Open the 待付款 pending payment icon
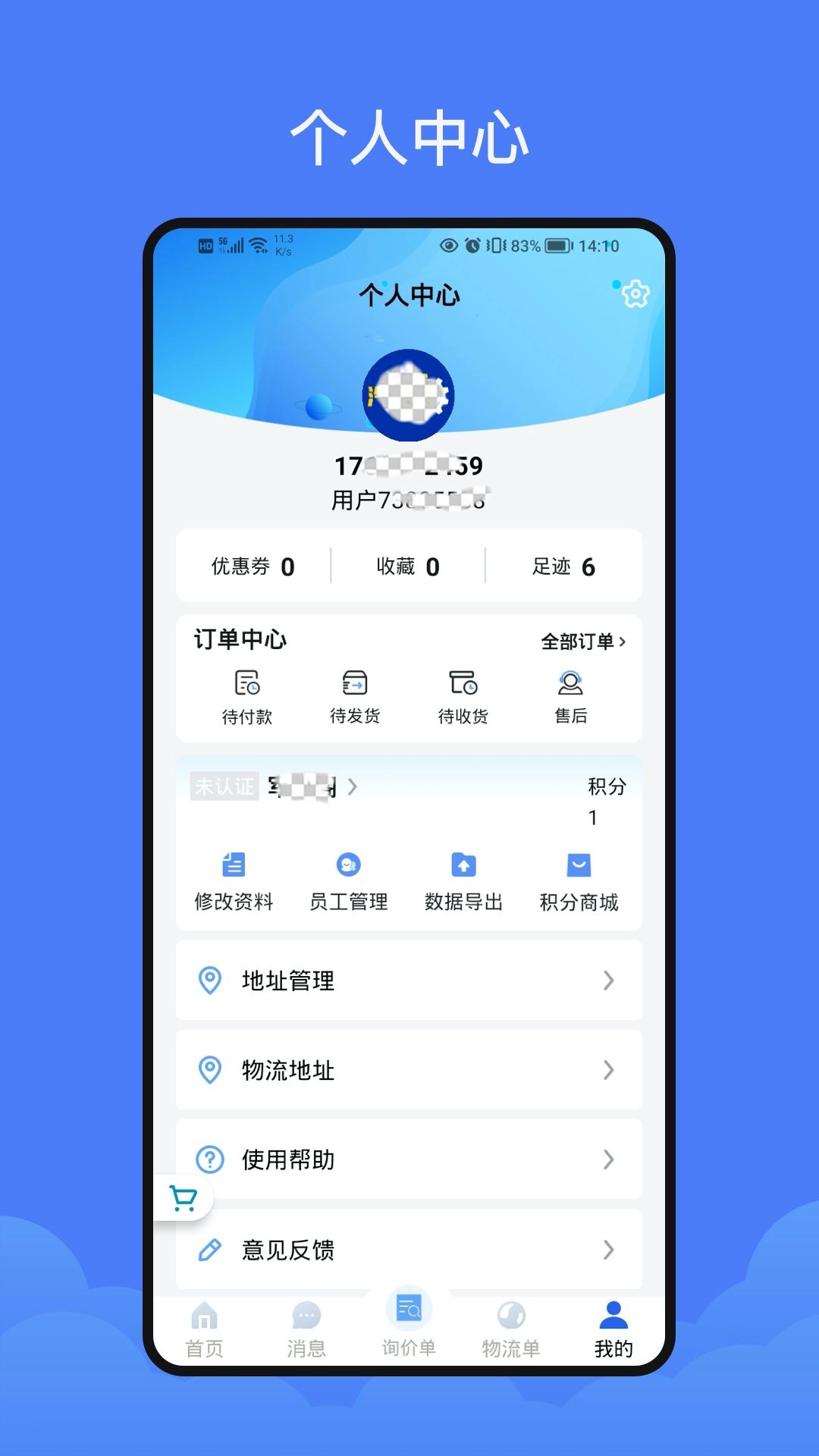The height and width of the screenshot is (1456, 819). (247, 696)
